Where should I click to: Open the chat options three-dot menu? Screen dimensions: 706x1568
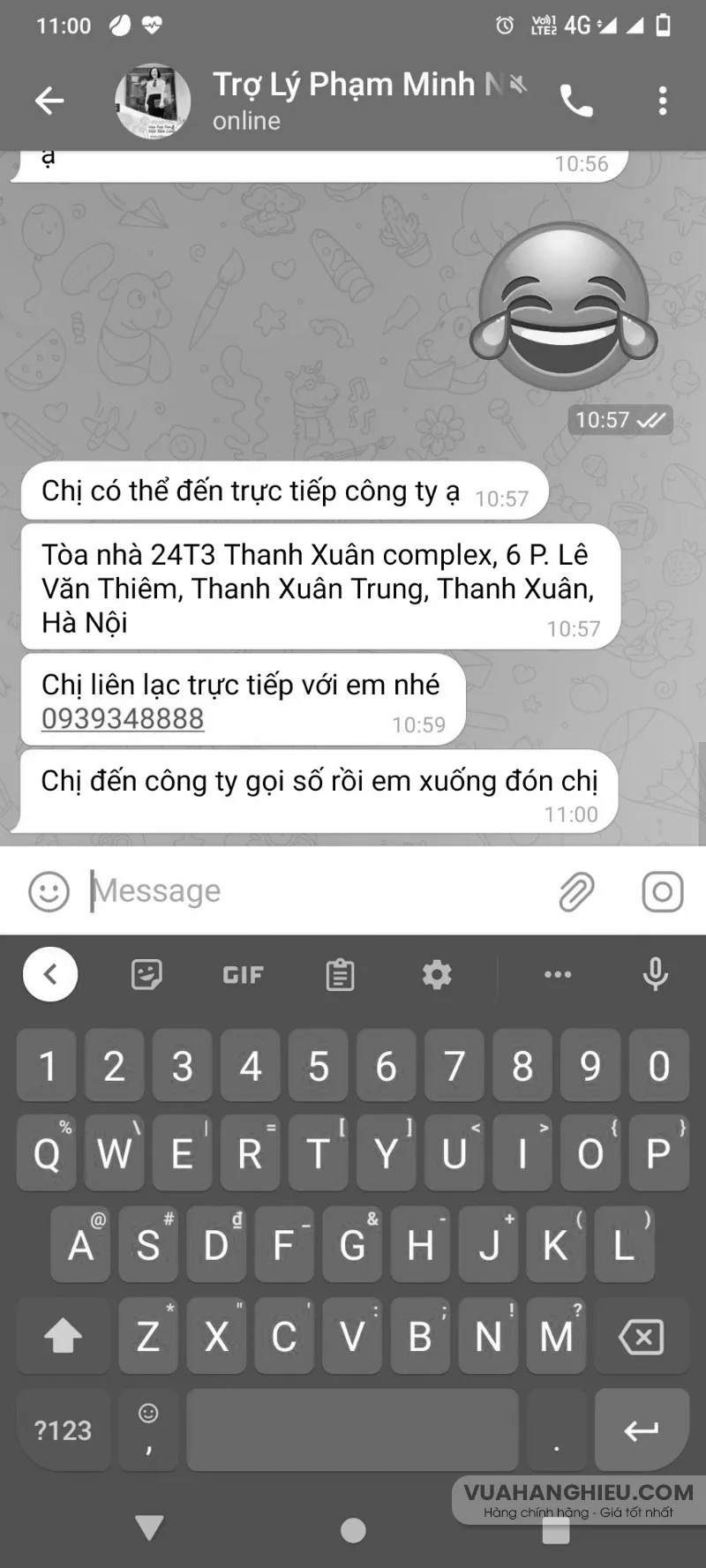[662, 101]
